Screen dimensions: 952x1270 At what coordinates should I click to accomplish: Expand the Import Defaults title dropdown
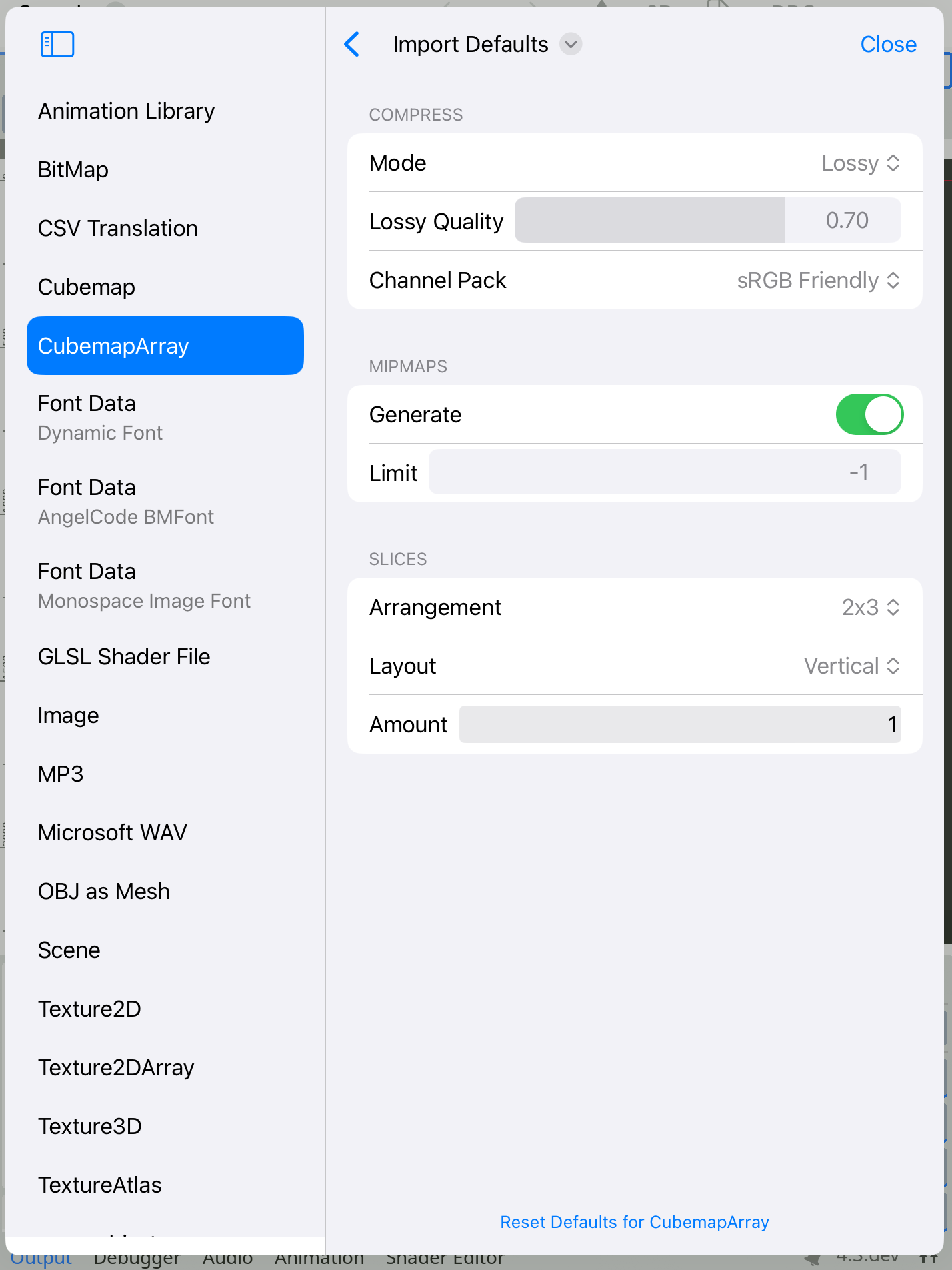tap(571, 45)
